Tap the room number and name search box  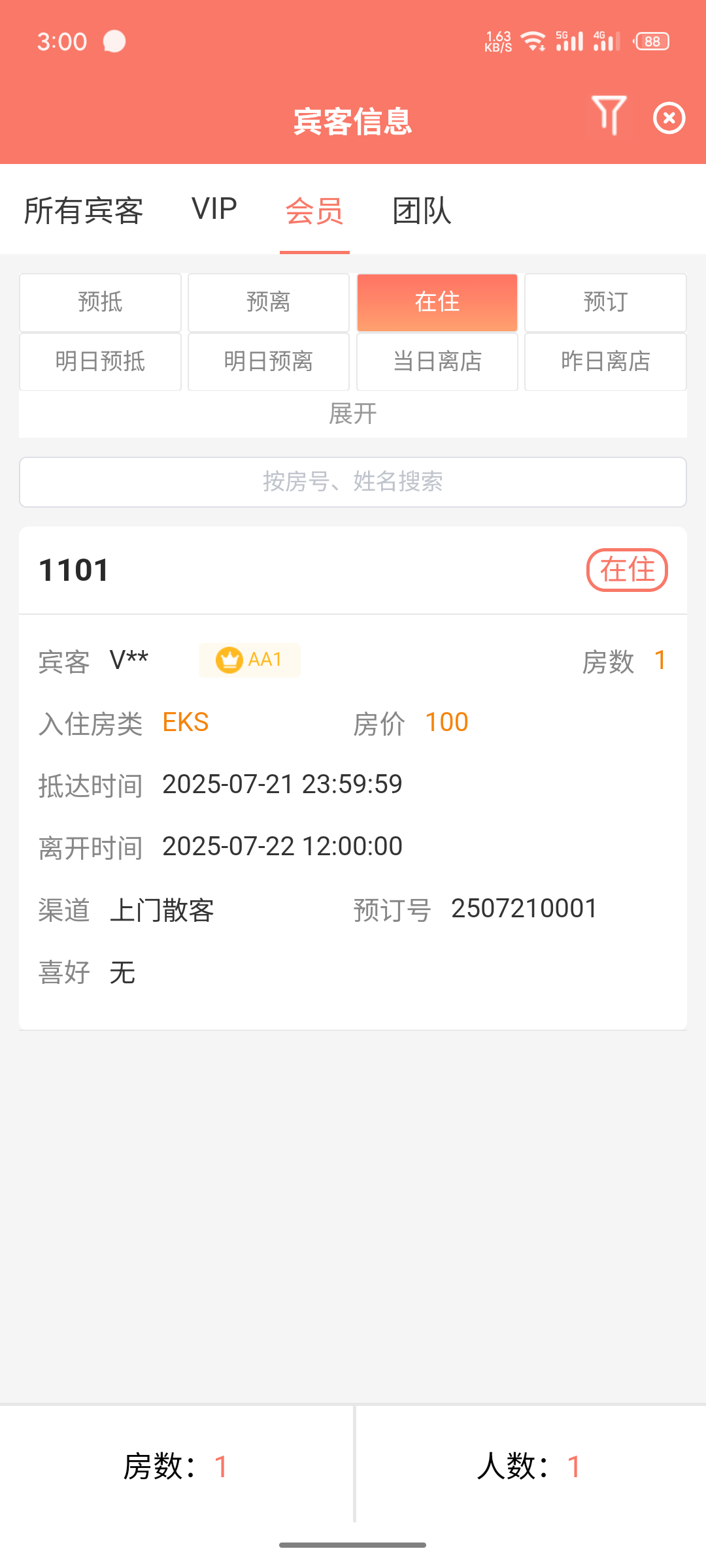tap(353, 482)
